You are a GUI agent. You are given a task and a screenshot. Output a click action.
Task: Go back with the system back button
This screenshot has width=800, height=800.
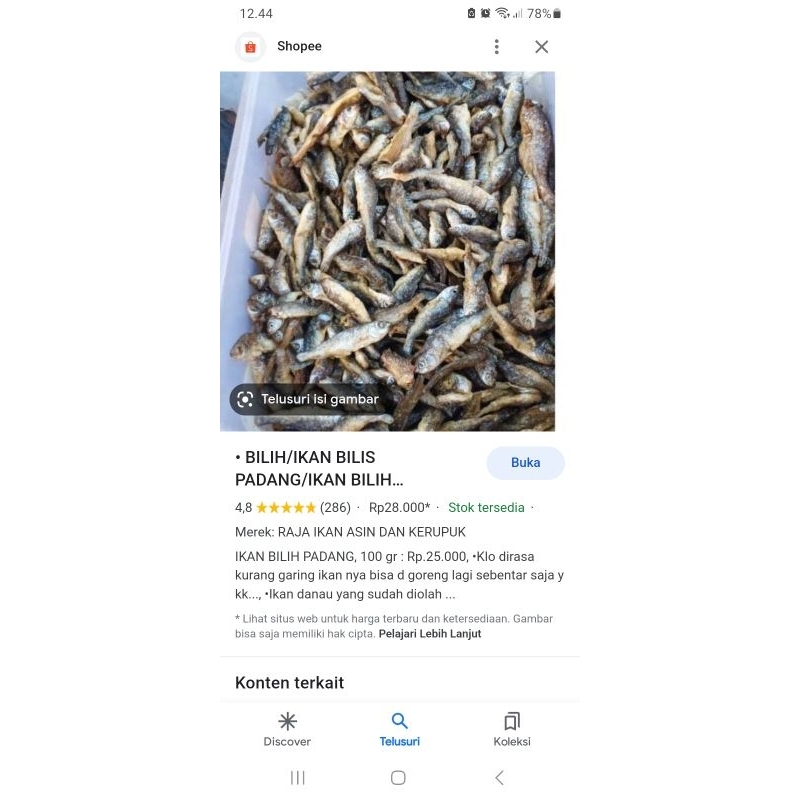499,778
